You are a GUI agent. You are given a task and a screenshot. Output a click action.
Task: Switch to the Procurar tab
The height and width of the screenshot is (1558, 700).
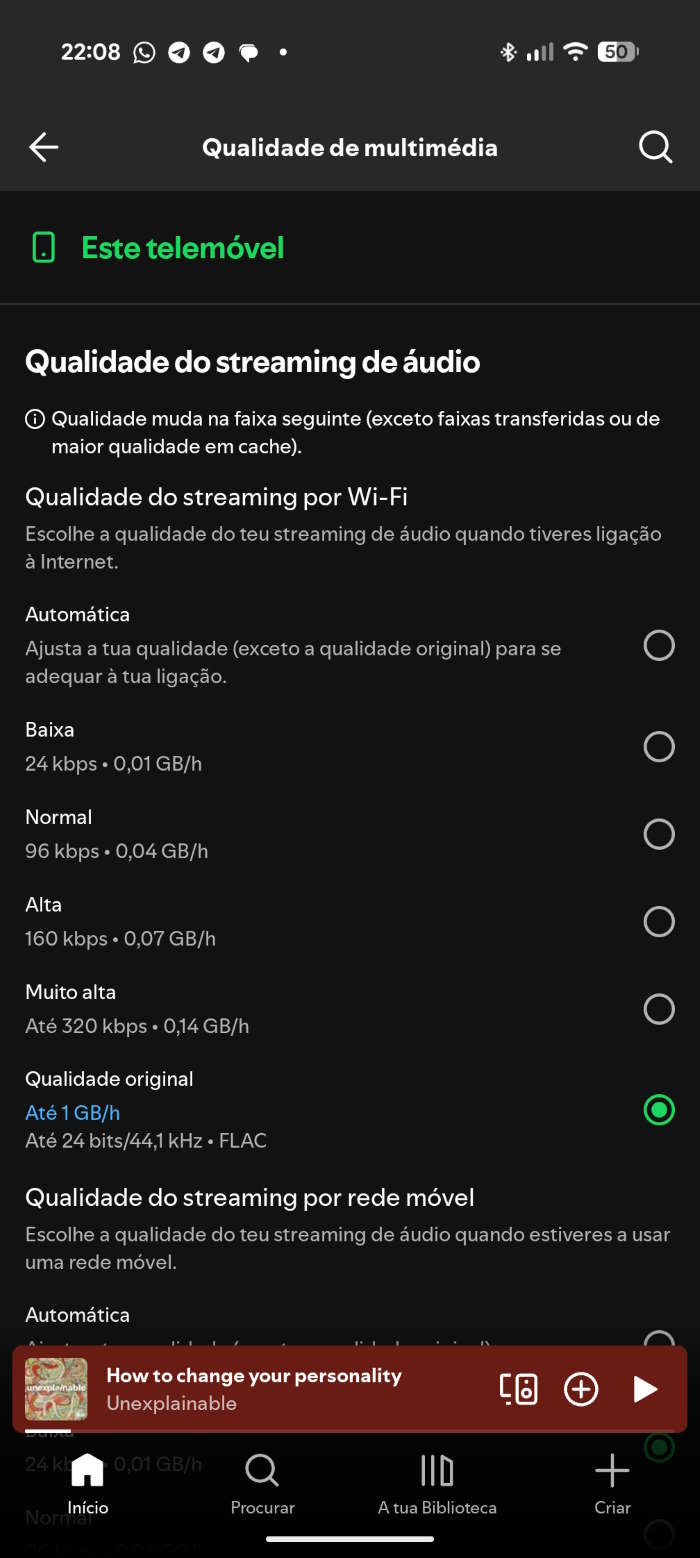click(x=262, y=1483)
